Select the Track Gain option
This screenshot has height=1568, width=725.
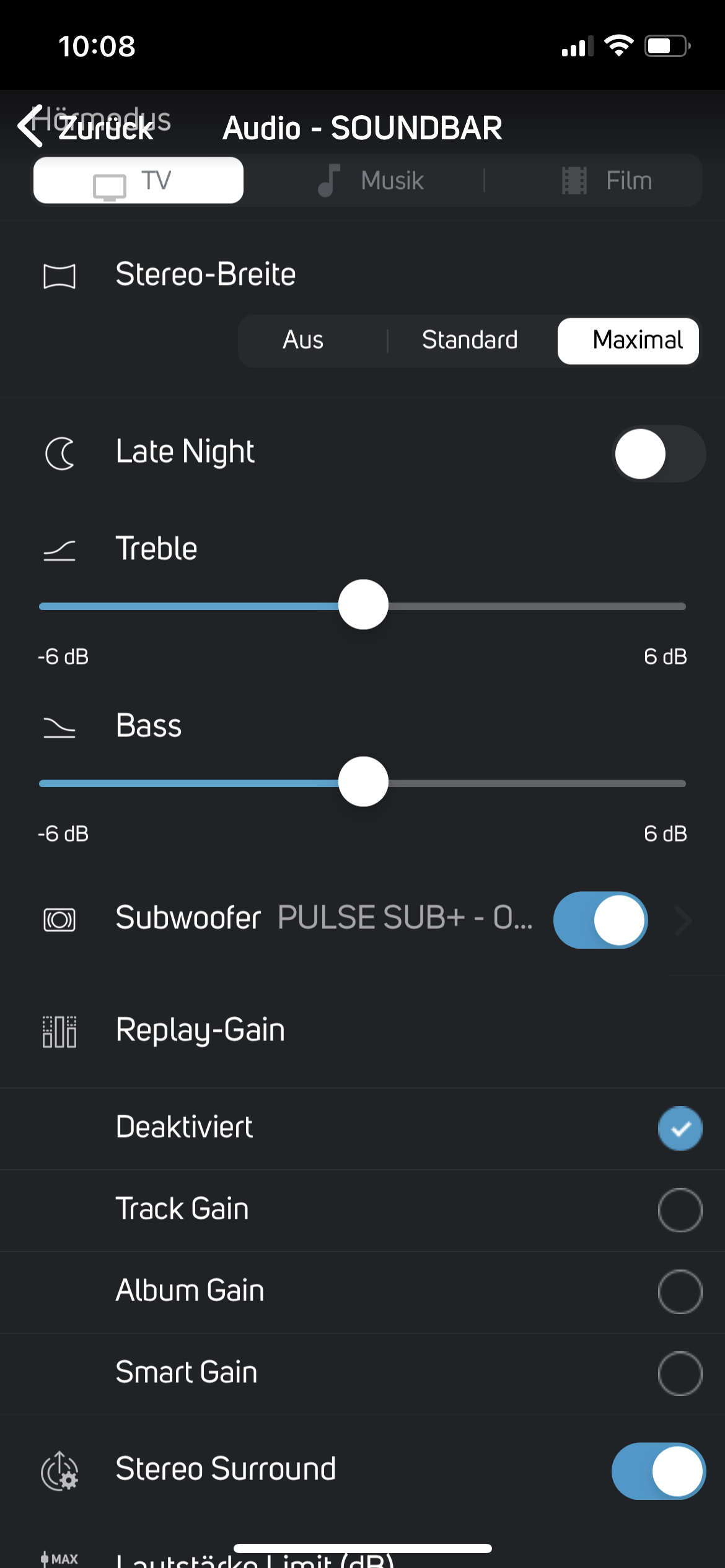pos(362,1209)
